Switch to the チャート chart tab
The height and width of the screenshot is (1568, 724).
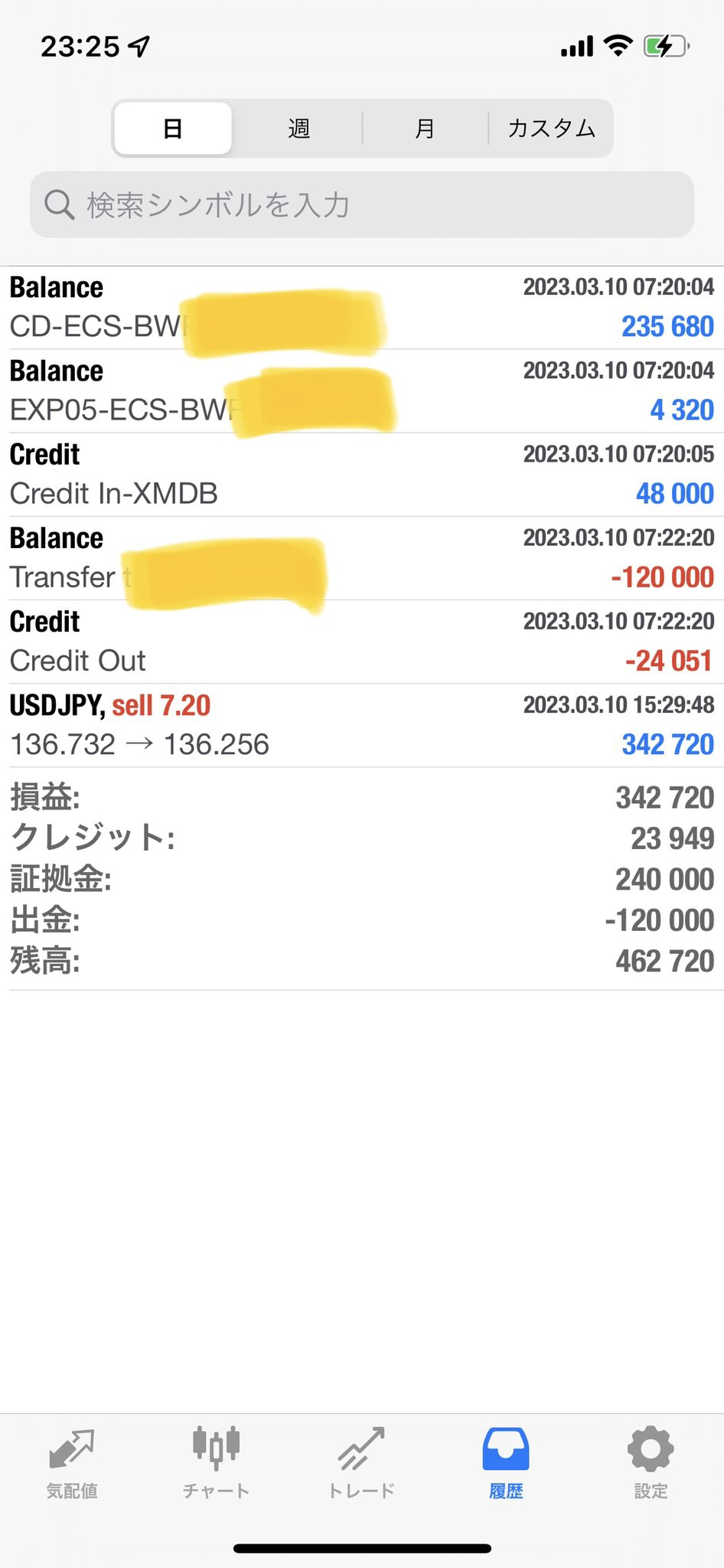tap(217, 1463)
